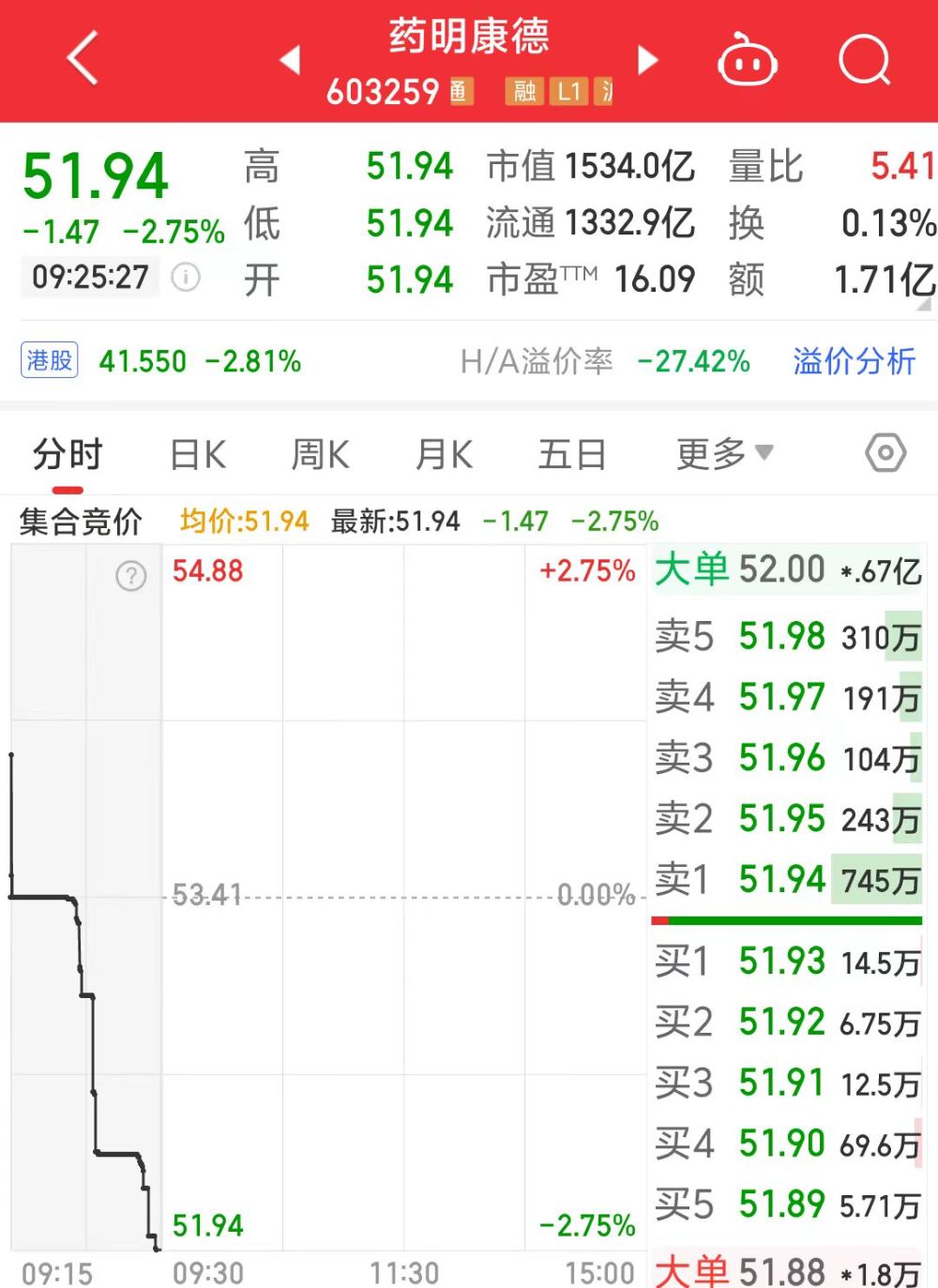The width and height of the screenshot is (938, 1288).
Task: Switch to the 五日 tab
Action: pyautogui.click(x=571, y=455)
